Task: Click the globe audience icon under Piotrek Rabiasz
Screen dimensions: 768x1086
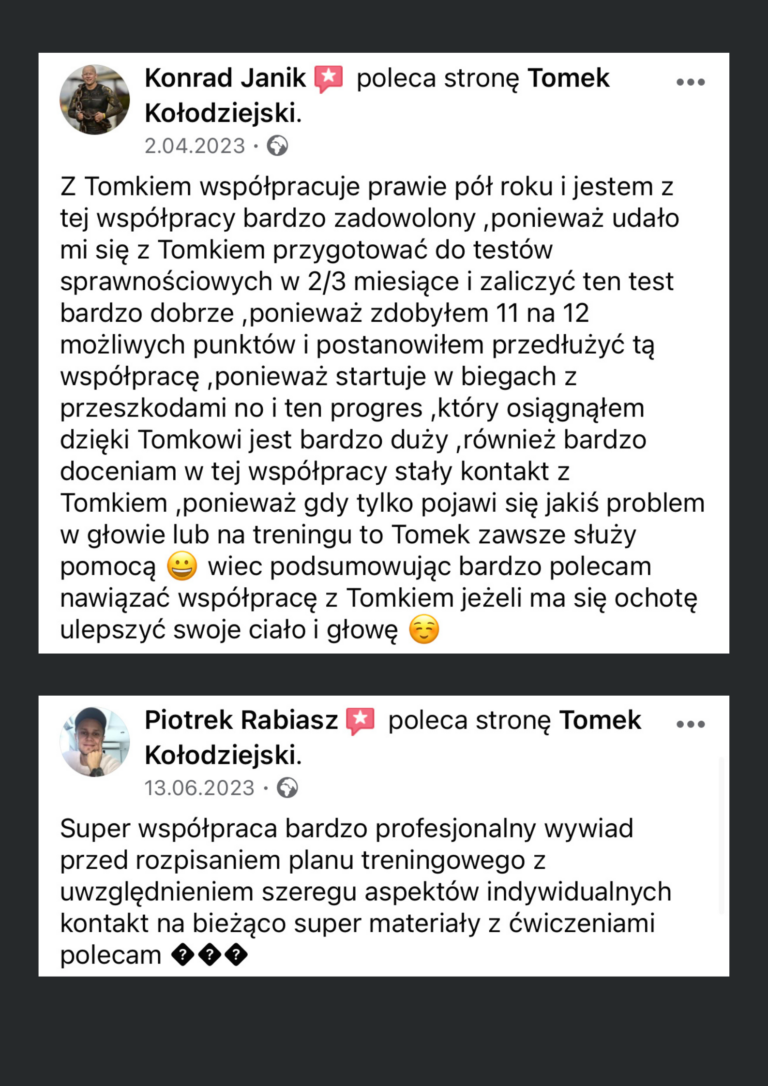Action: [286, 787]
